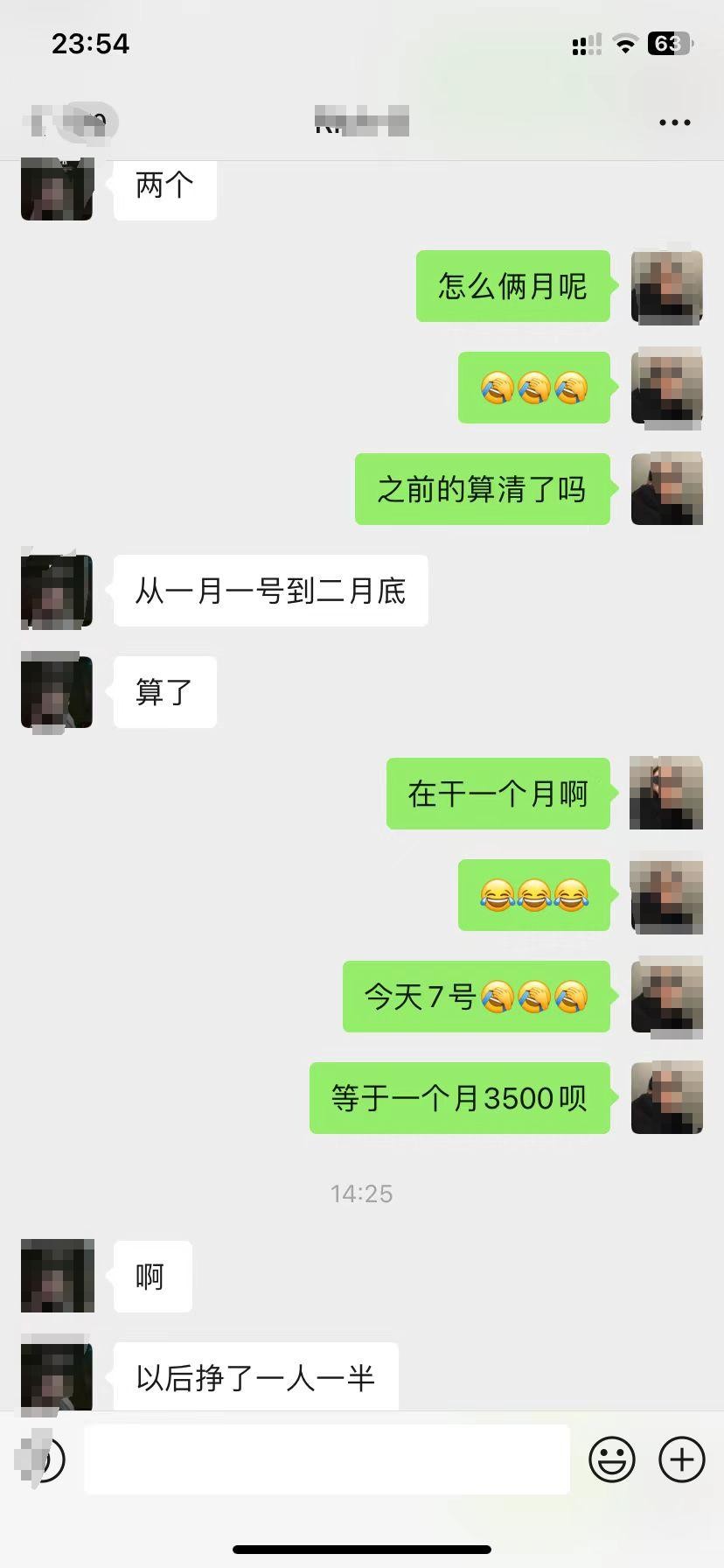This screenshot has width=724, height=1568.
Task: Open the chat's three-dot overflow menu
Action: [674, 122]
